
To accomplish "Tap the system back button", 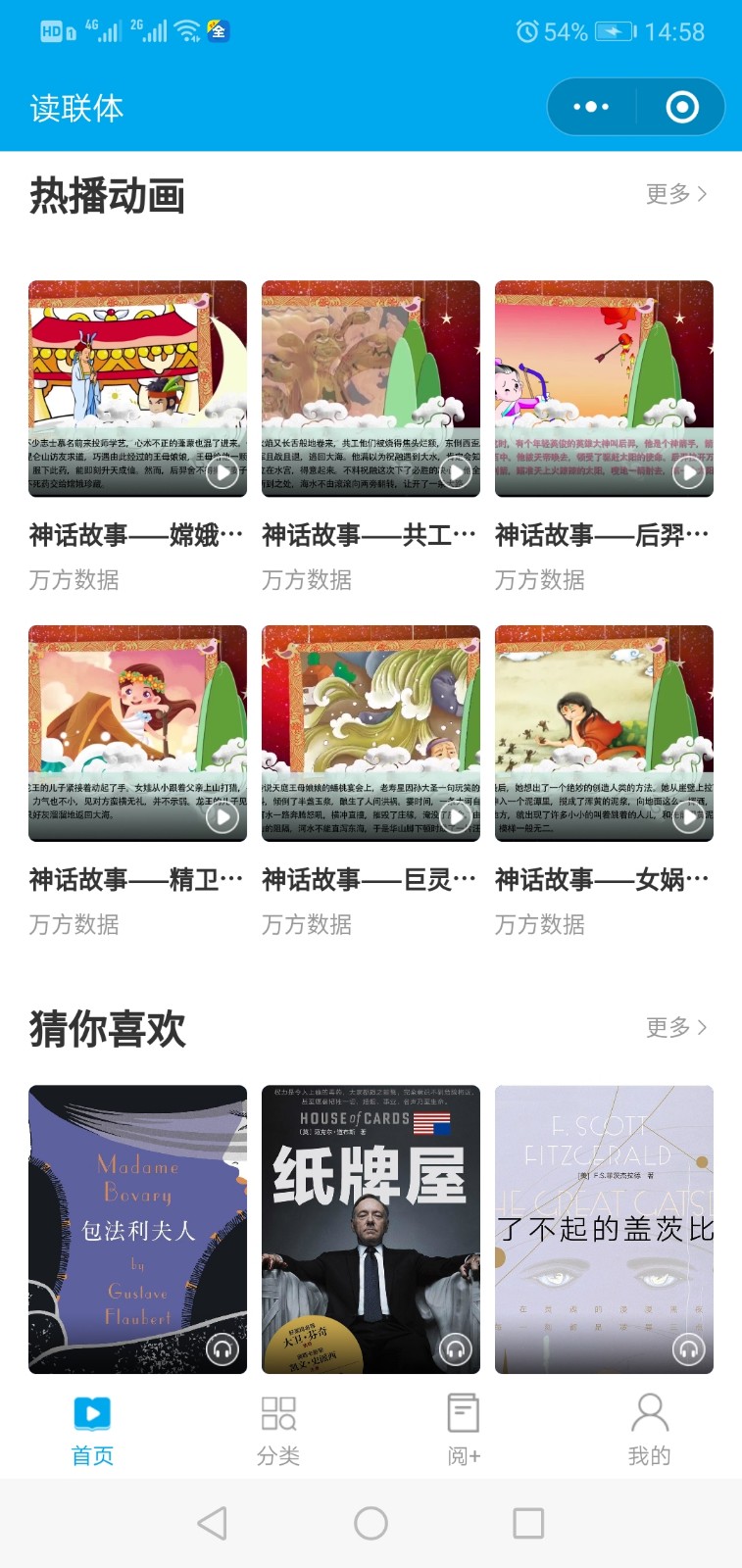I will (213, 1523).
